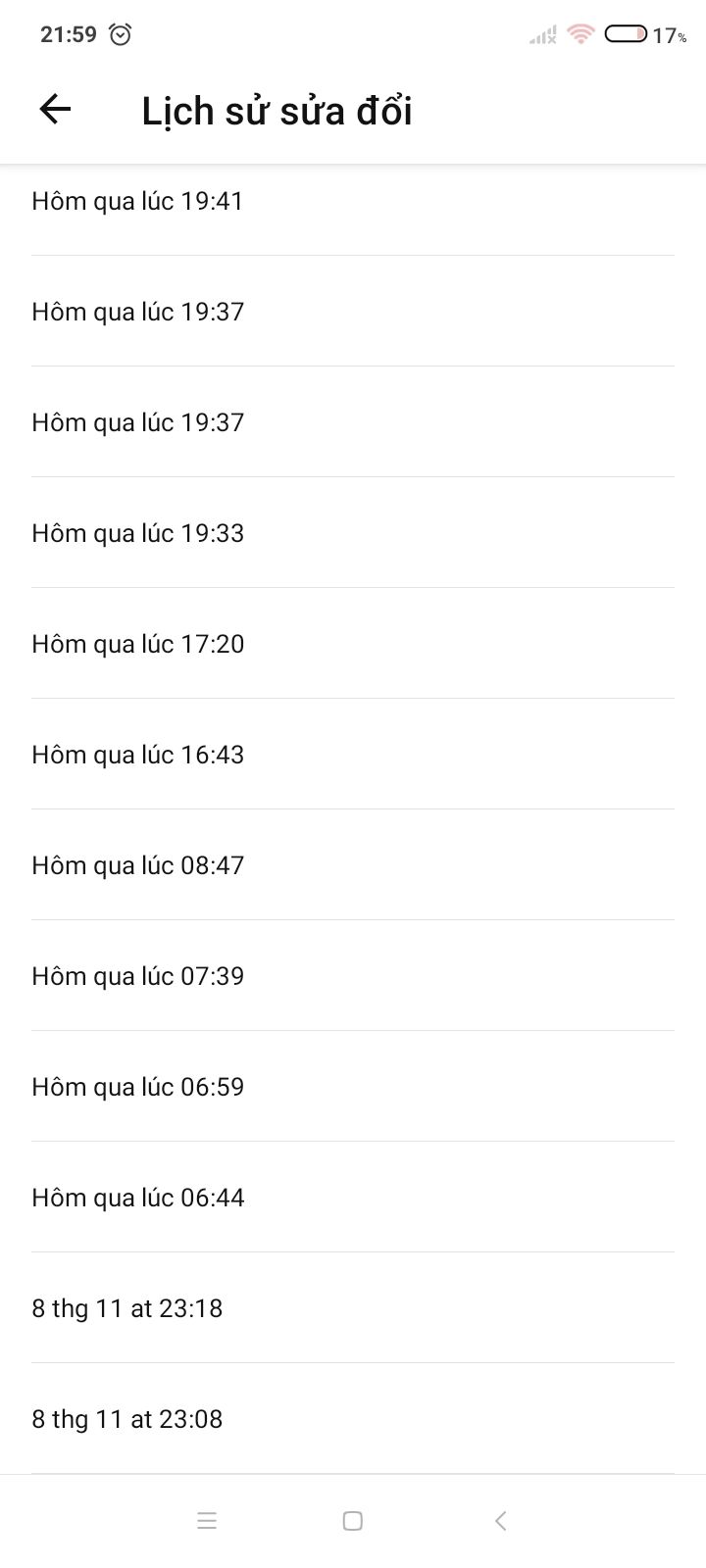View the Hôm qua lúc 19:33 revision
The height and width of the screenshot is (1568, 706).
pyautogui.click(x=137, y=533)
